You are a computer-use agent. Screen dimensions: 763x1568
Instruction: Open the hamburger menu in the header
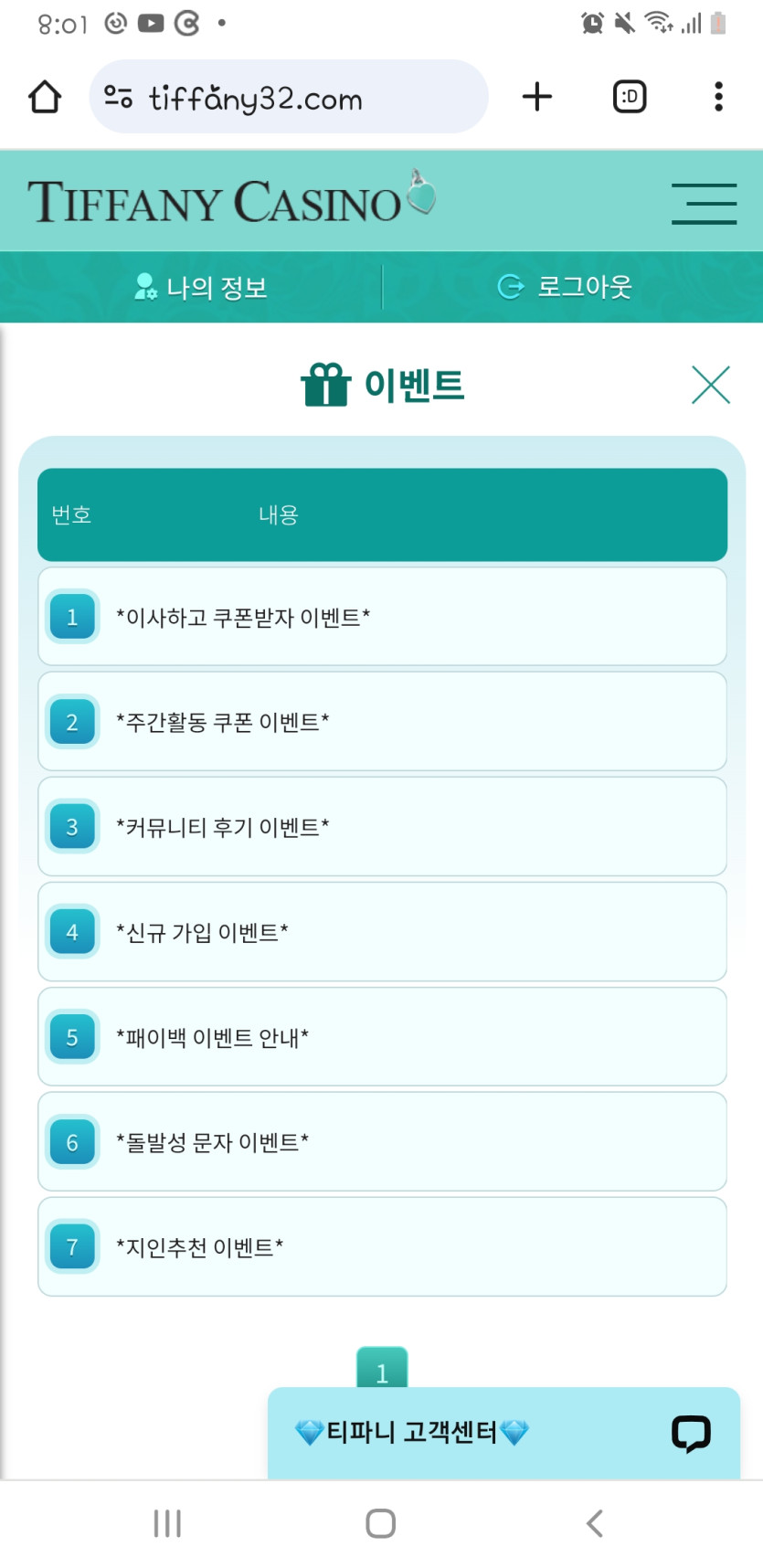704,203
